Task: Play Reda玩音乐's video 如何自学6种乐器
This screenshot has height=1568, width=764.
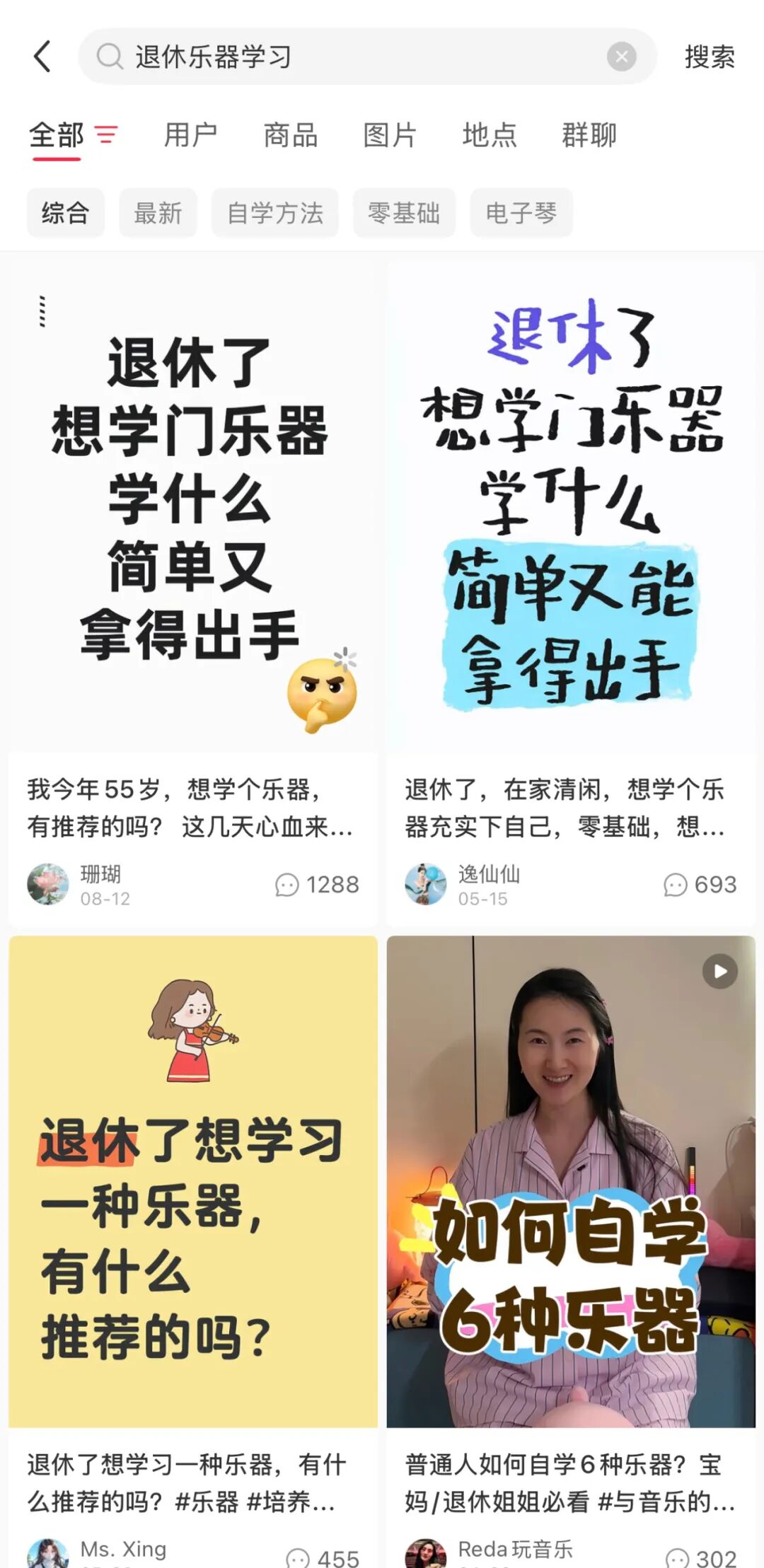Action: point(570,1181)
